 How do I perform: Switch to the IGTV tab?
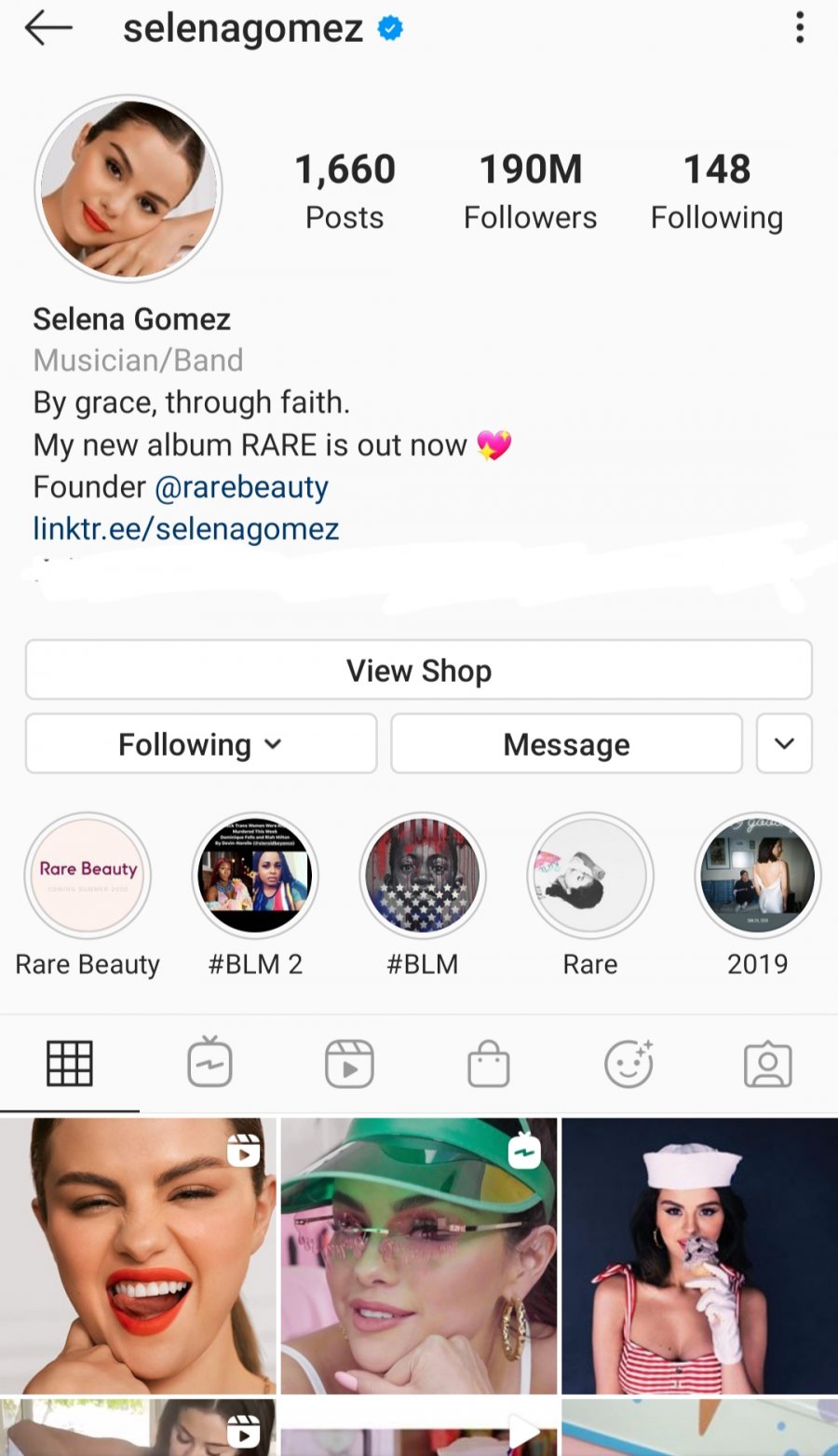click(209, 1064)
